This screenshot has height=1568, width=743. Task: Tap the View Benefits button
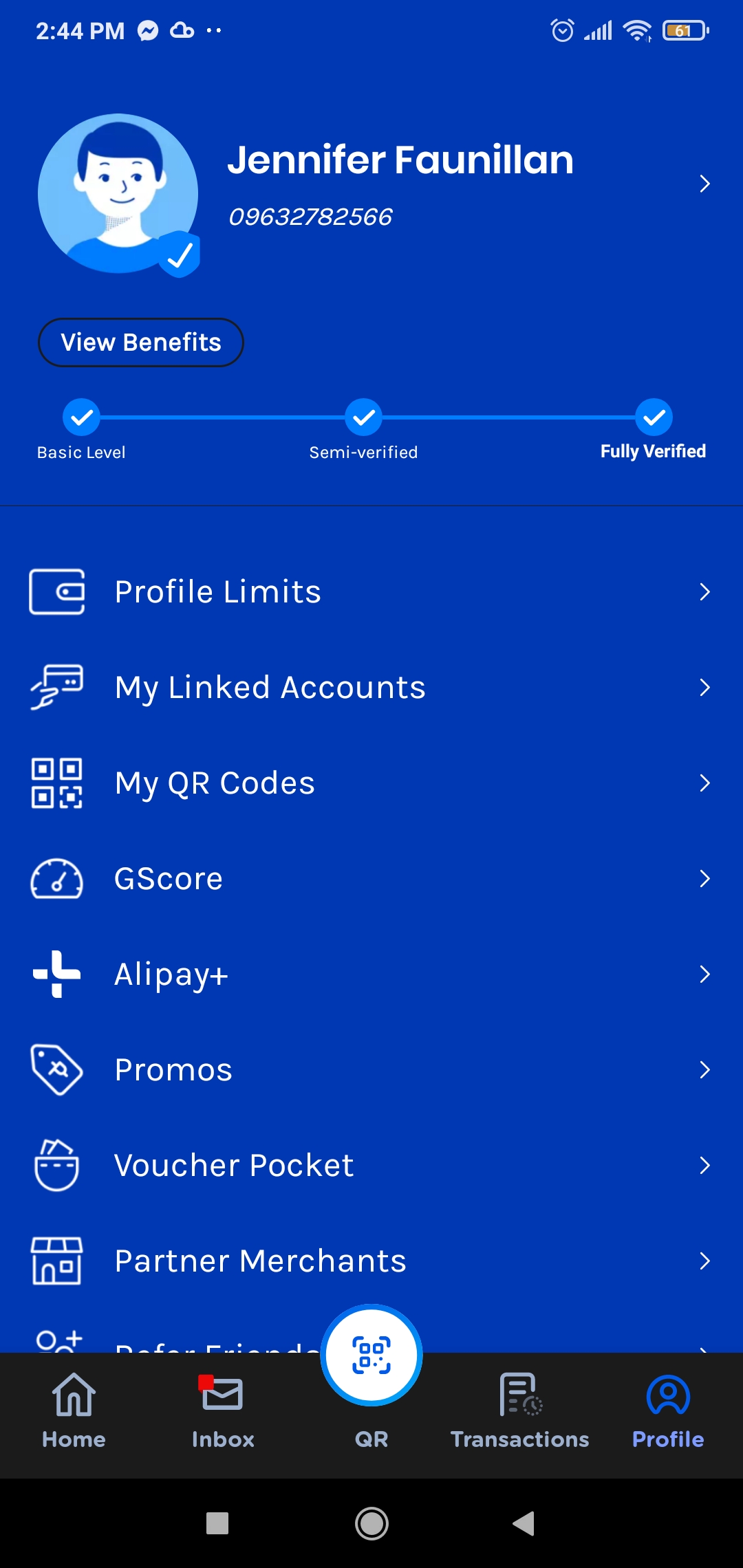pyautogui.click(x=141, y=342)
